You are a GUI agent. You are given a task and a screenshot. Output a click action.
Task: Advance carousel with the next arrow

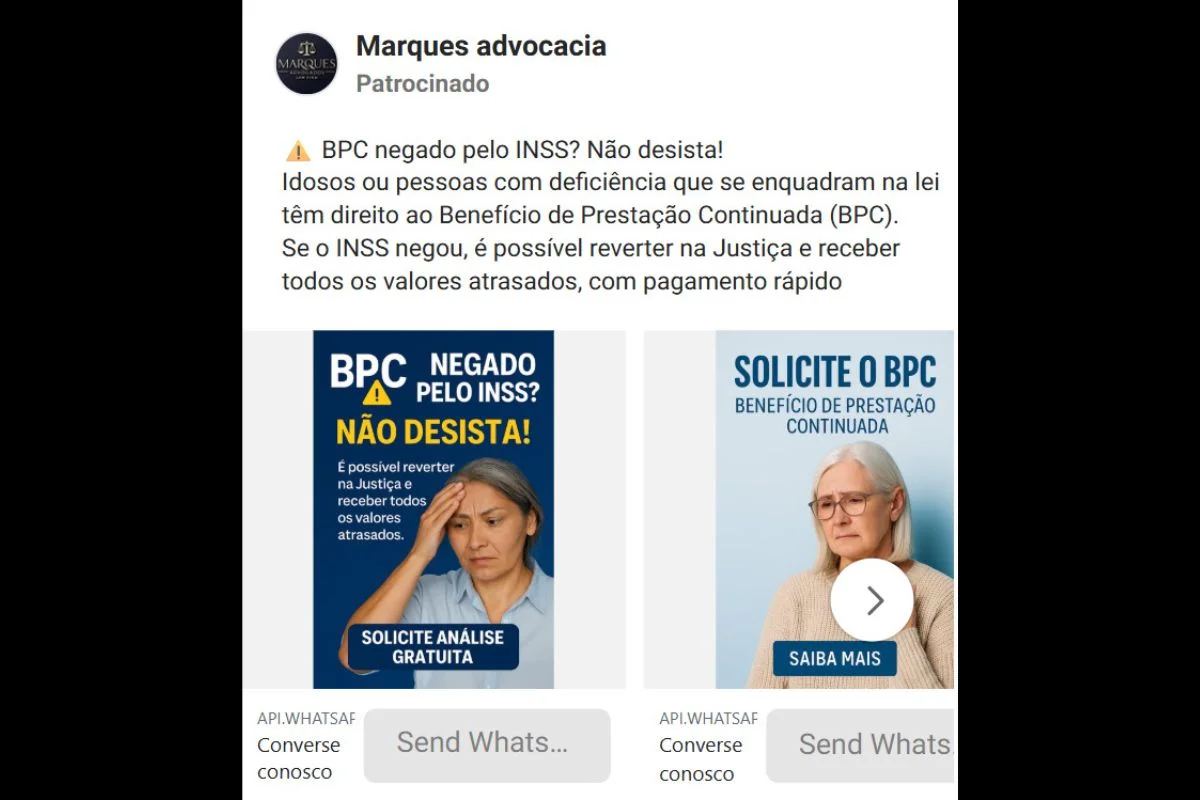tap(871, 600)
